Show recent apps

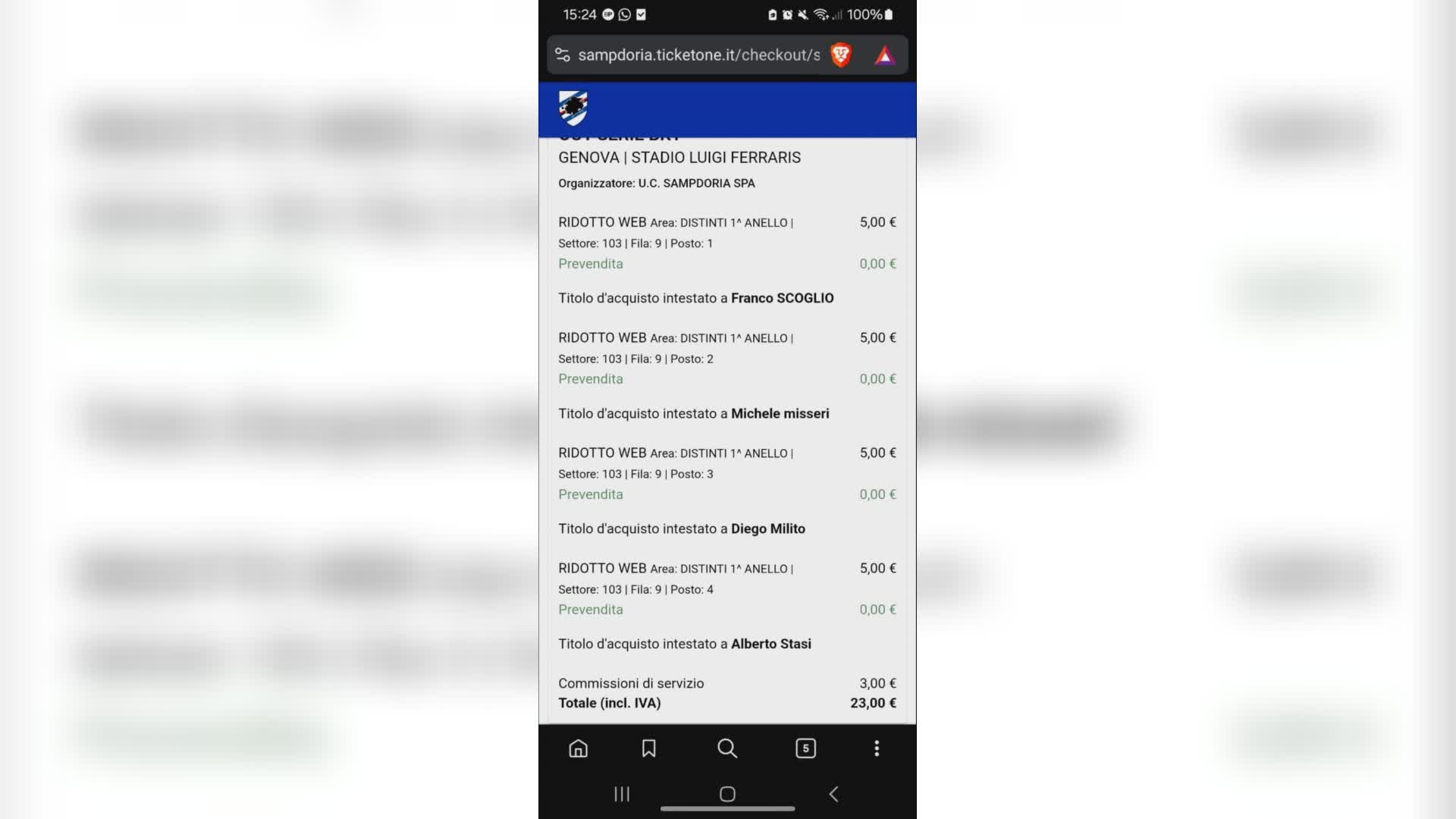pyautogui.click(x=622, y=794)
